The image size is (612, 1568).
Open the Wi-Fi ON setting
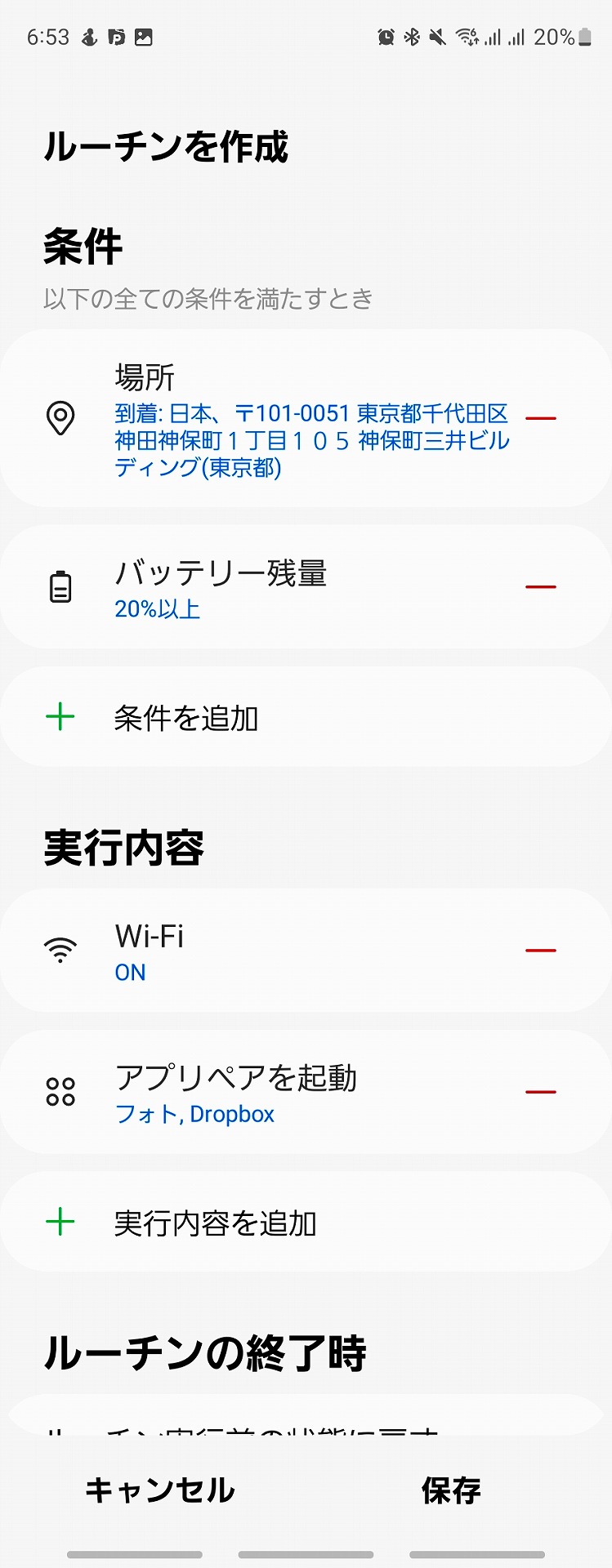point(130,972)
